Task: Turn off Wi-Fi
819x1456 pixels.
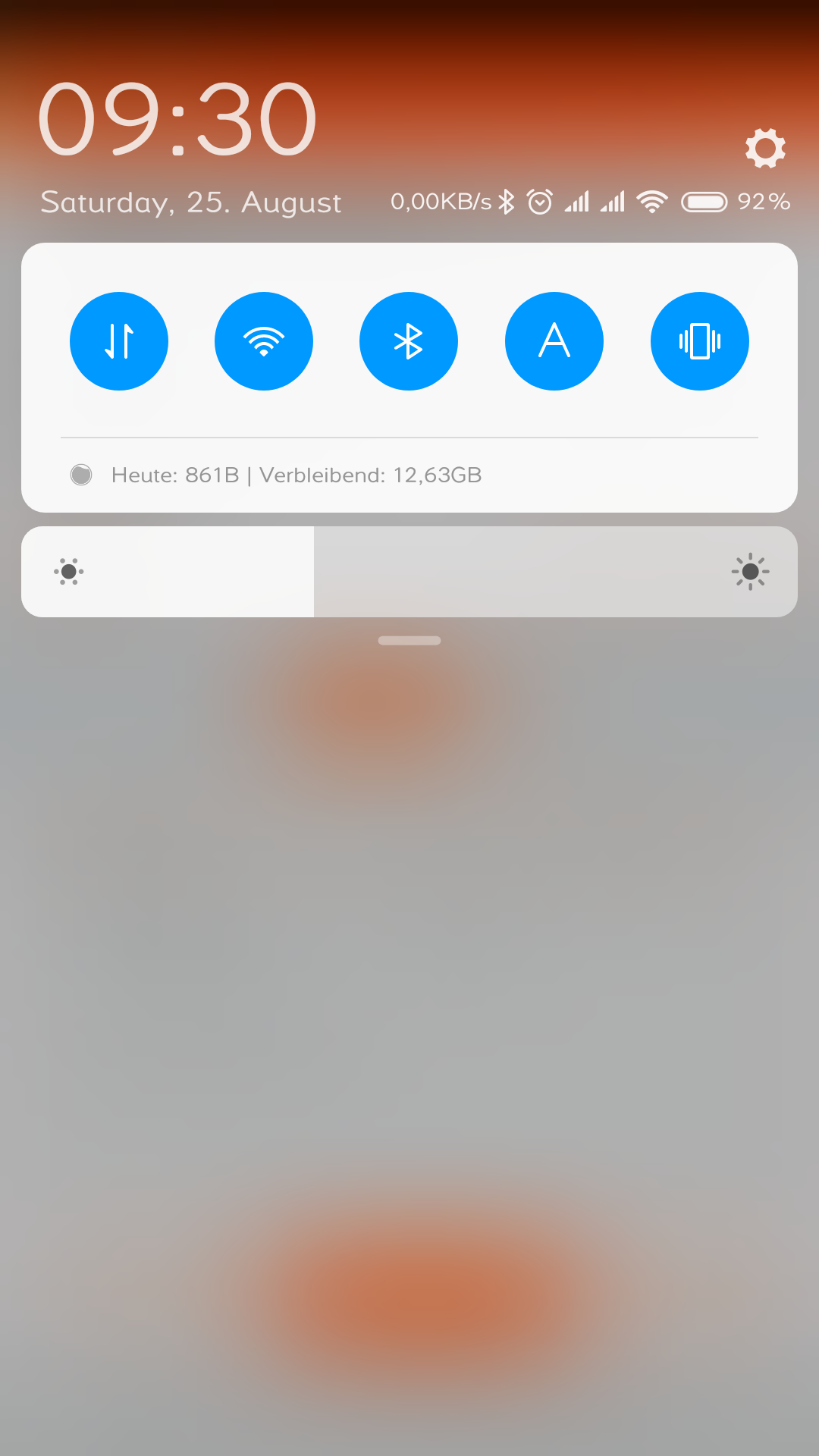Action: click(264, 341)
